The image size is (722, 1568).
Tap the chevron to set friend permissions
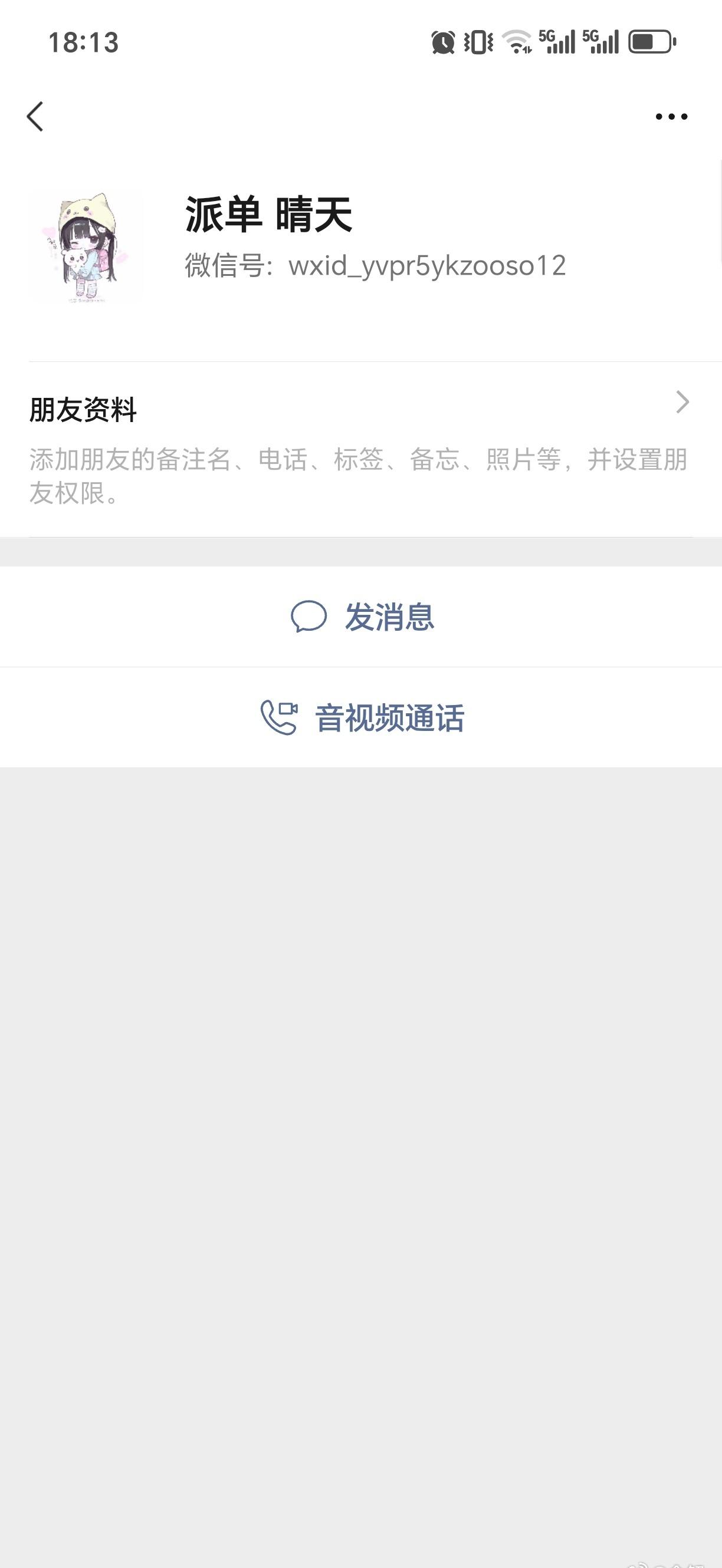click(x=683, y=401)
